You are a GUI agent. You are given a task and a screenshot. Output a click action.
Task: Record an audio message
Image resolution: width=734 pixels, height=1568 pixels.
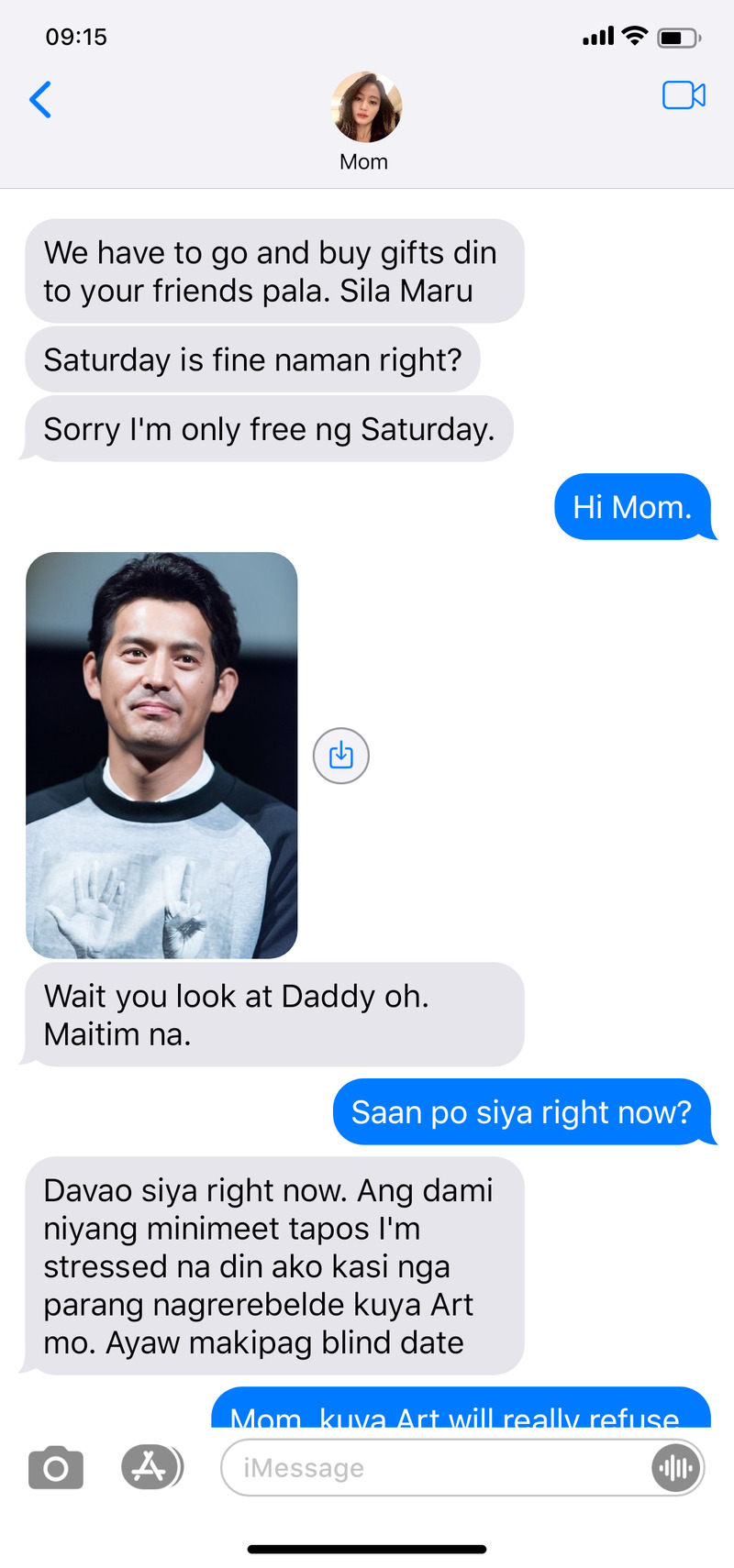click(676, 1468)
